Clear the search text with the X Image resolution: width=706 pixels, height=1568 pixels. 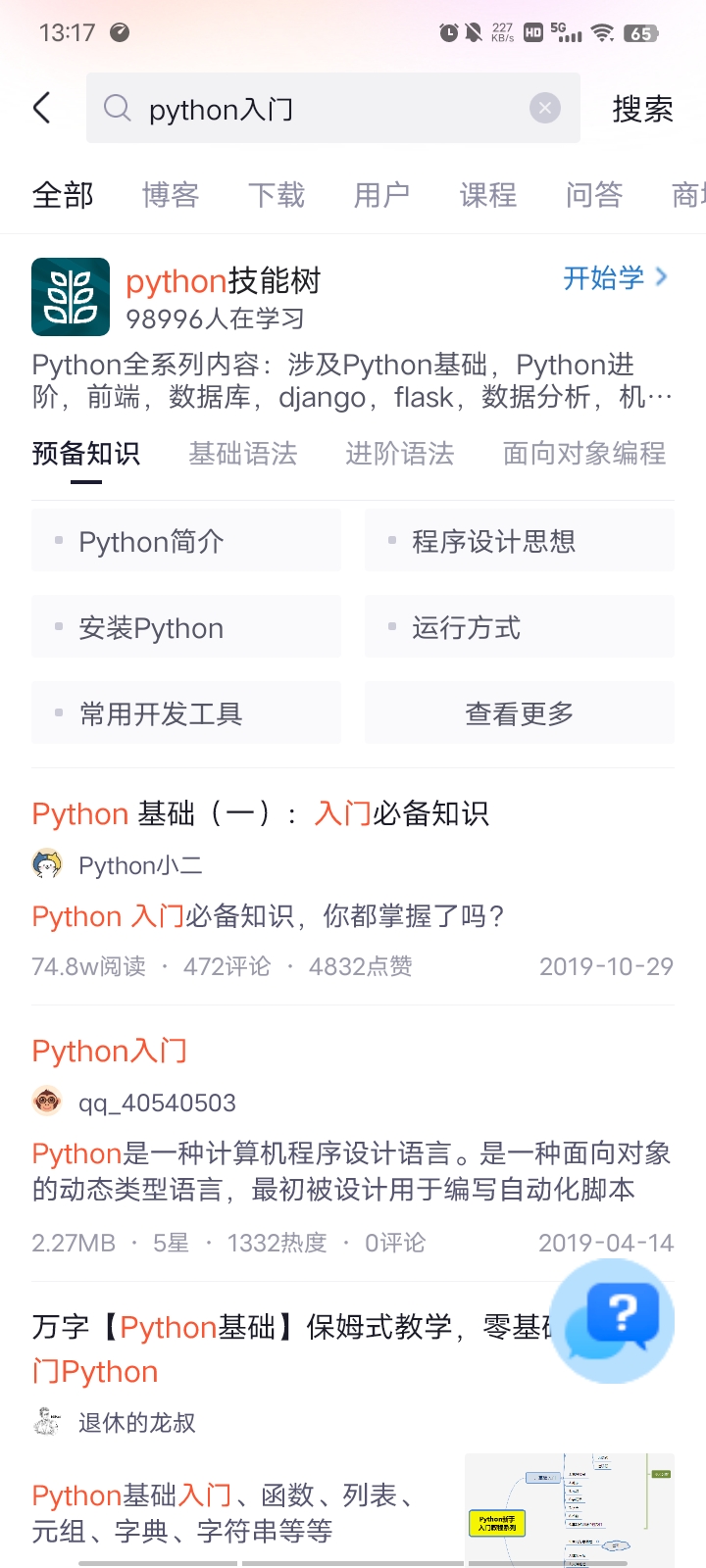tap(544, 108)
